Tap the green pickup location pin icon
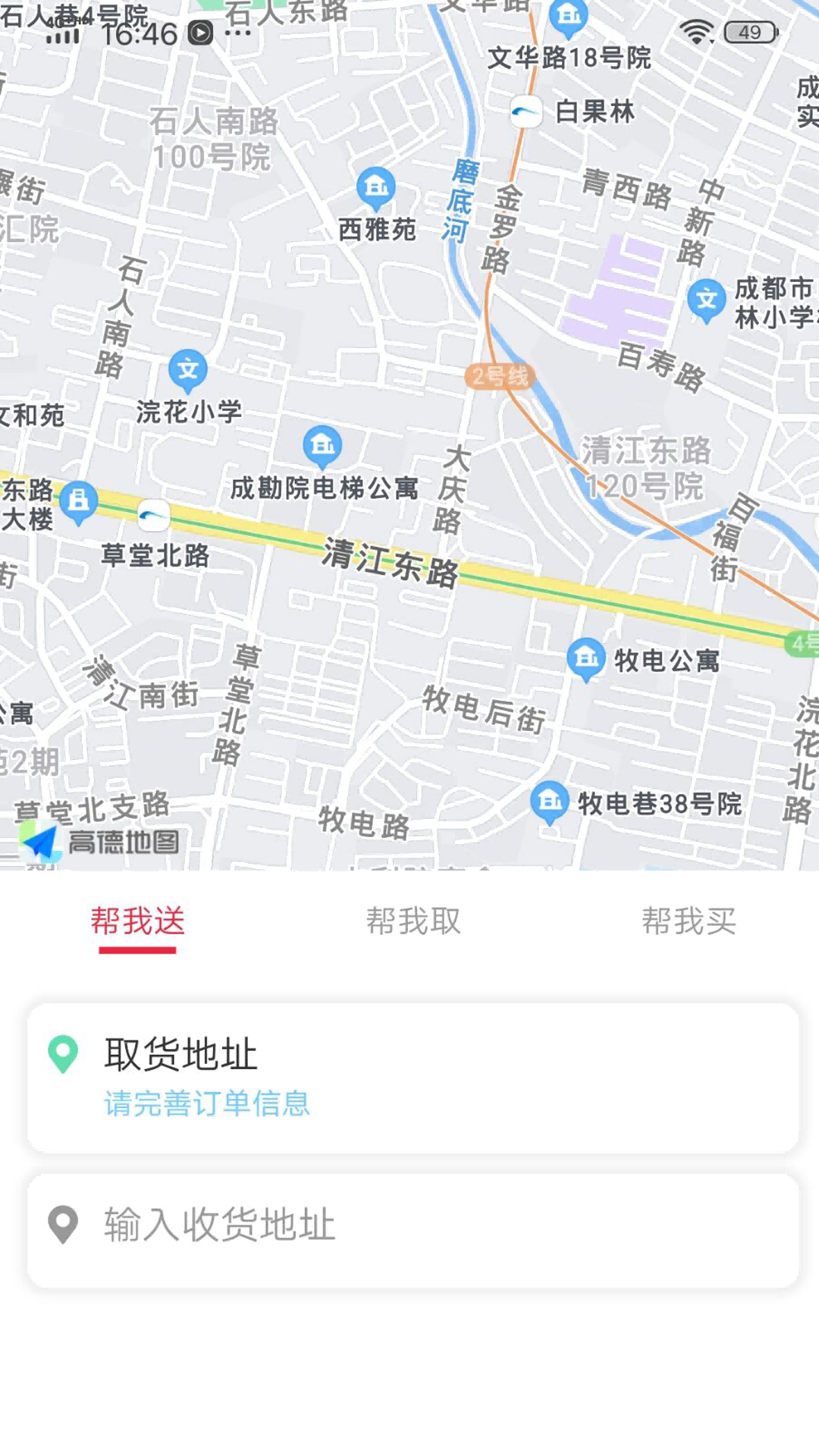The image size is (819, 1456). pos(64,1054)
